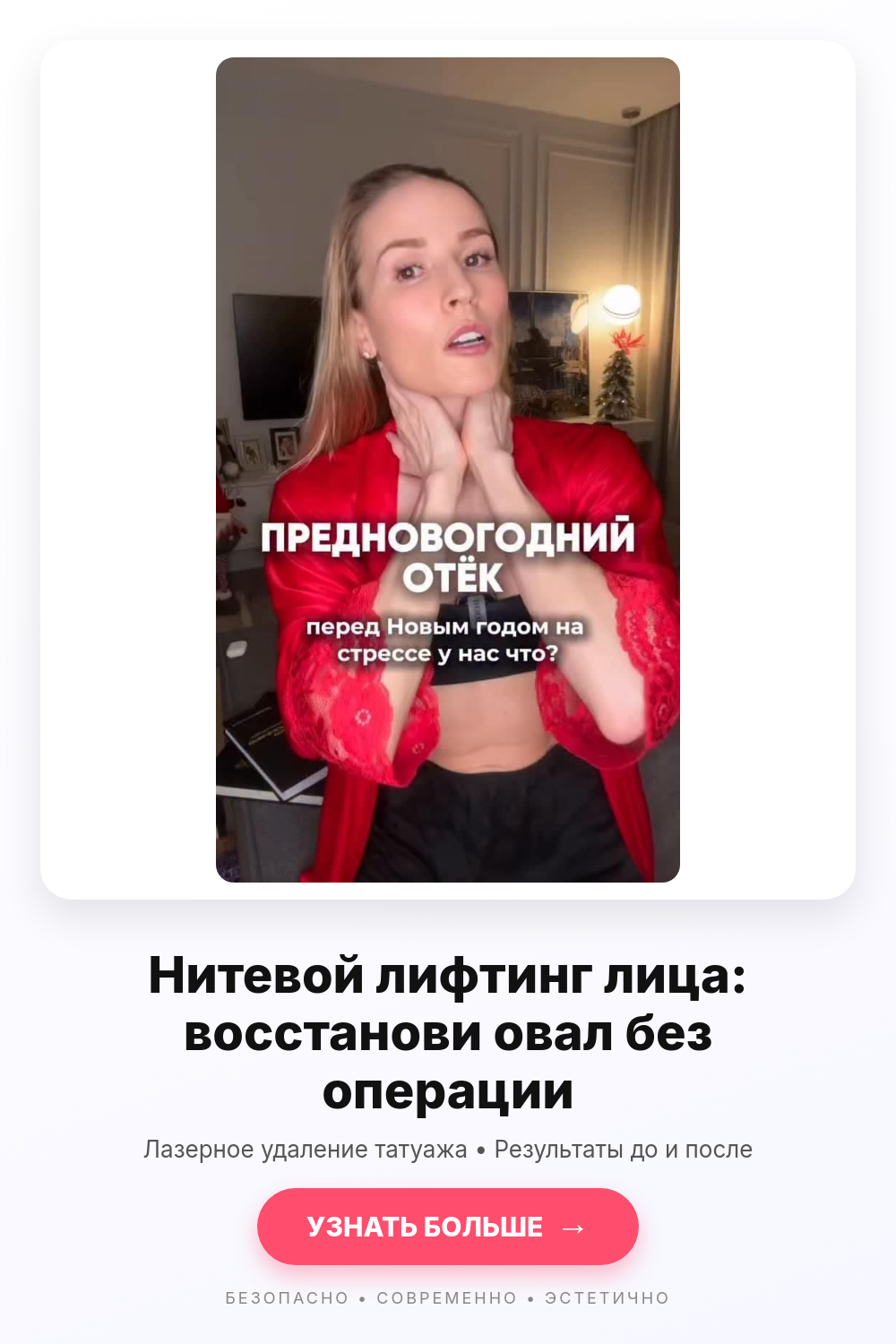The width and height of the screenshot is (896, 1344).
Task: Tap the УЗНАТЬ БОЛЬШЕ button
Action: (x=447, y=1227)
